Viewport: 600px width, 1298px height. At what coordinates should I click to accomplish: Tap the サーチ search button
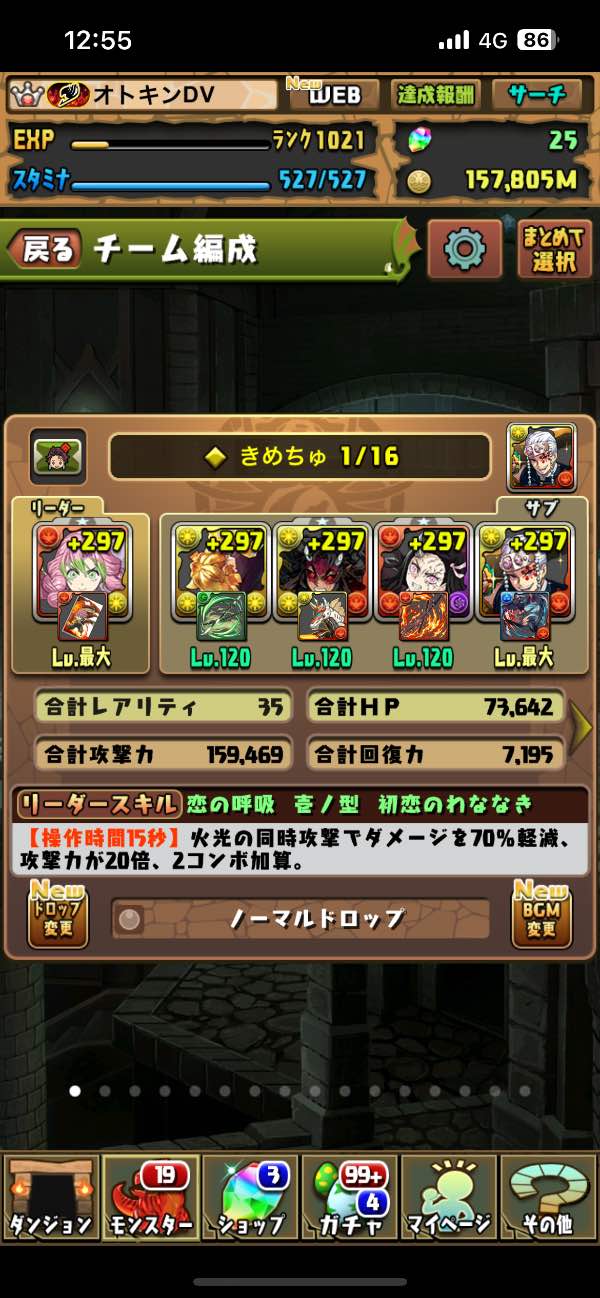[x=537, y=95]
